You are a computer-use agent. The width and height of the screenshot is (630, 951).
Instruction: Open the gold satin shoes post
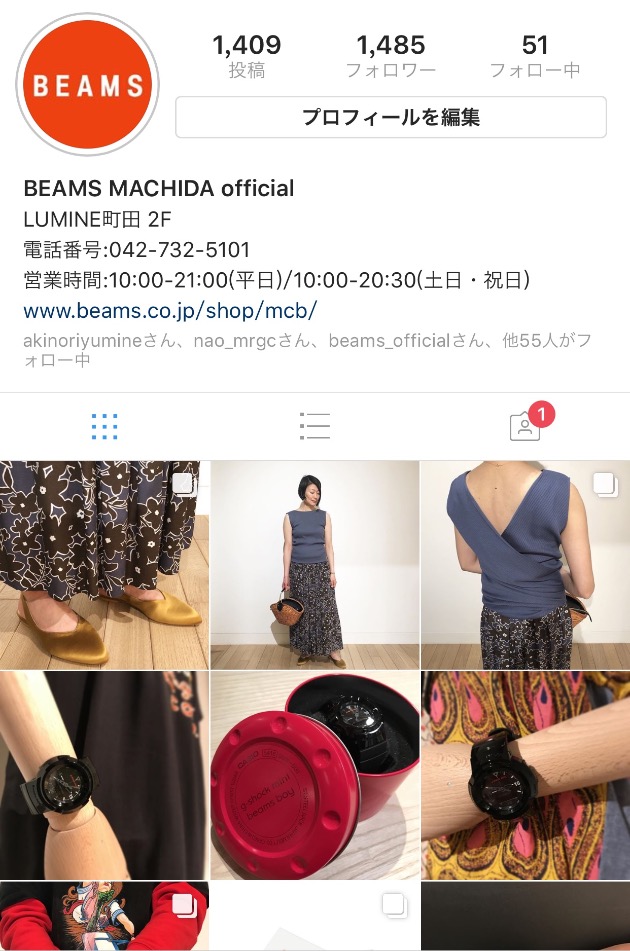point(104,565)
